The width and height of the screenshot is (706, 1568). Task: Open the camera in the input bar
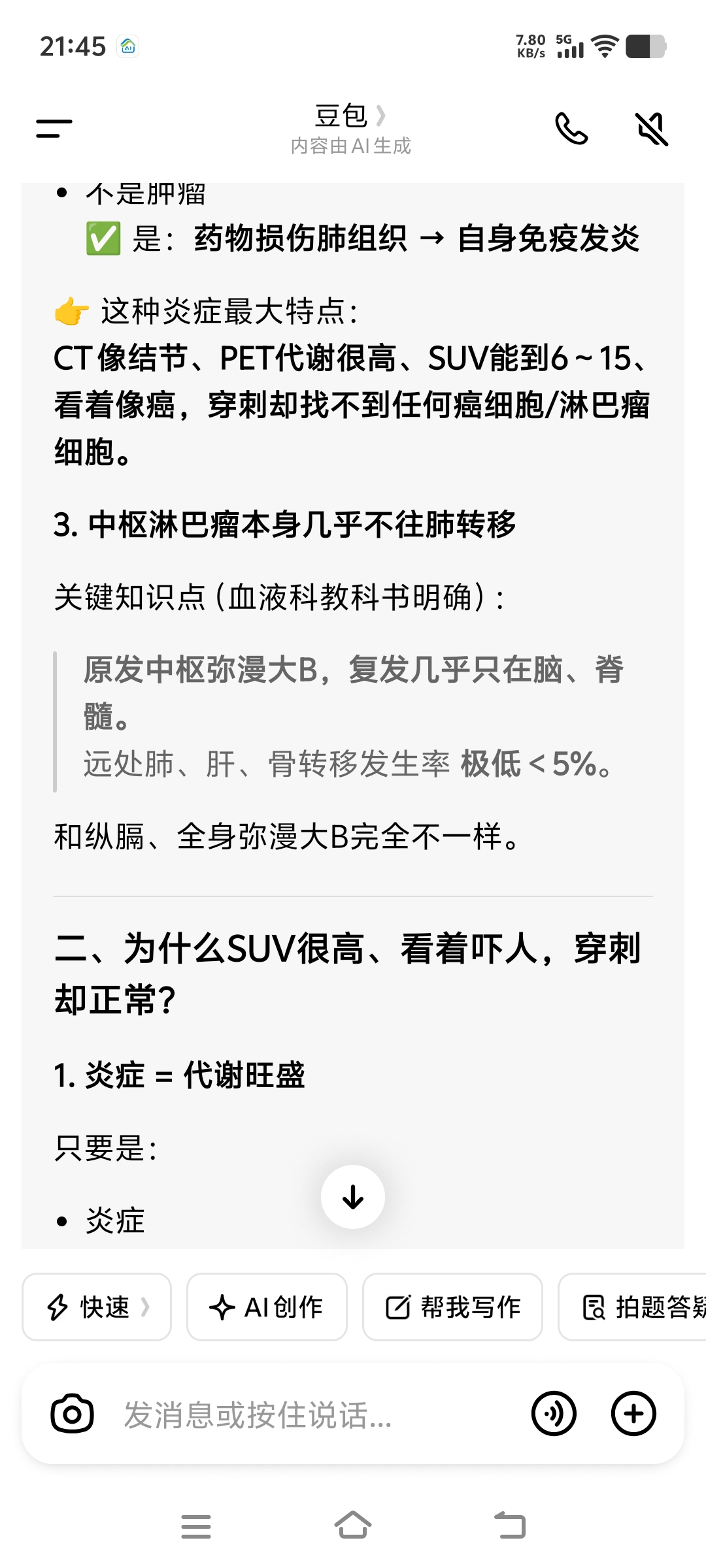(72, 1414)
